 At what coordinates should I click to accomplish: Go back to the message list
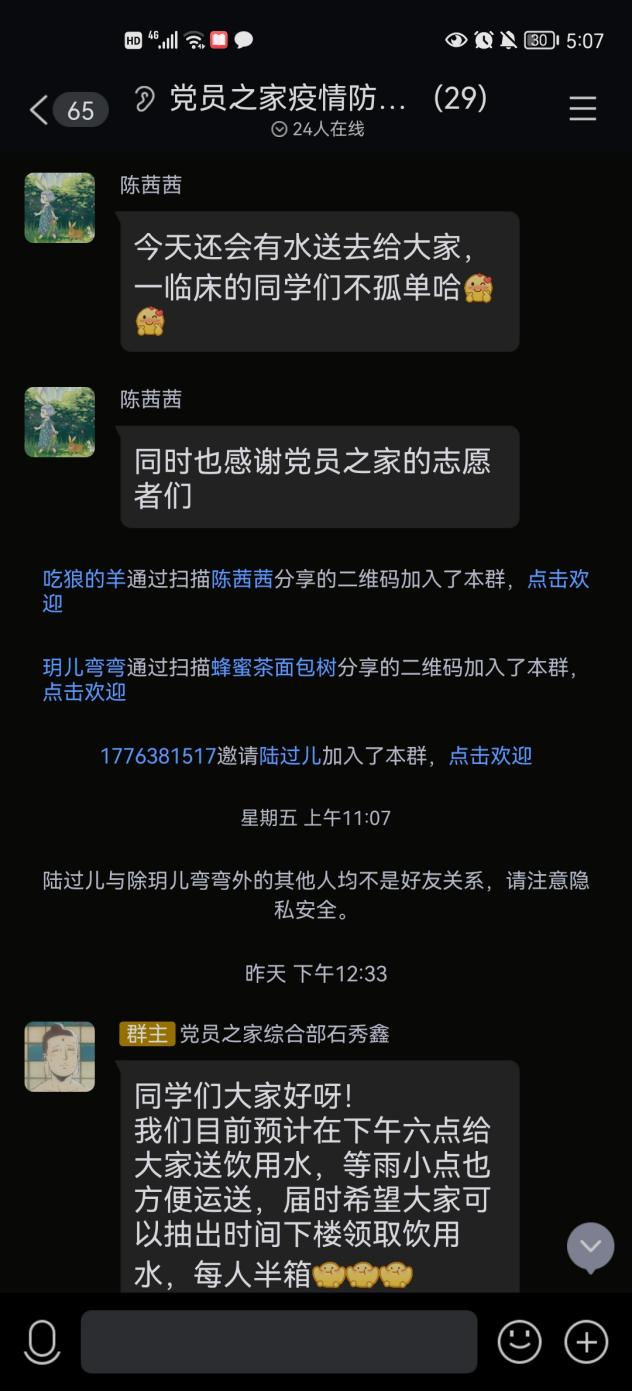coord(40,110)
